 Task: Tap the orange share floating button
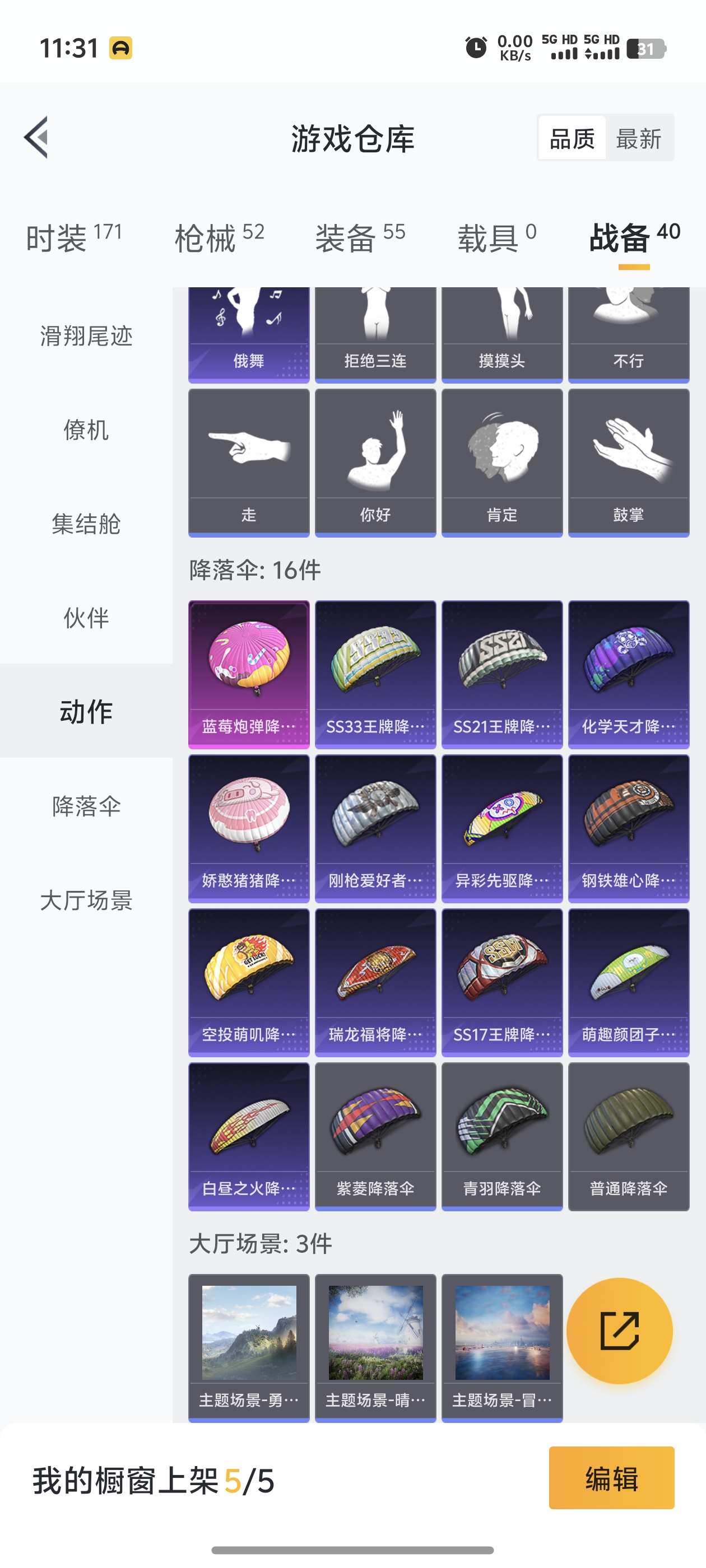coord(619,1331)
